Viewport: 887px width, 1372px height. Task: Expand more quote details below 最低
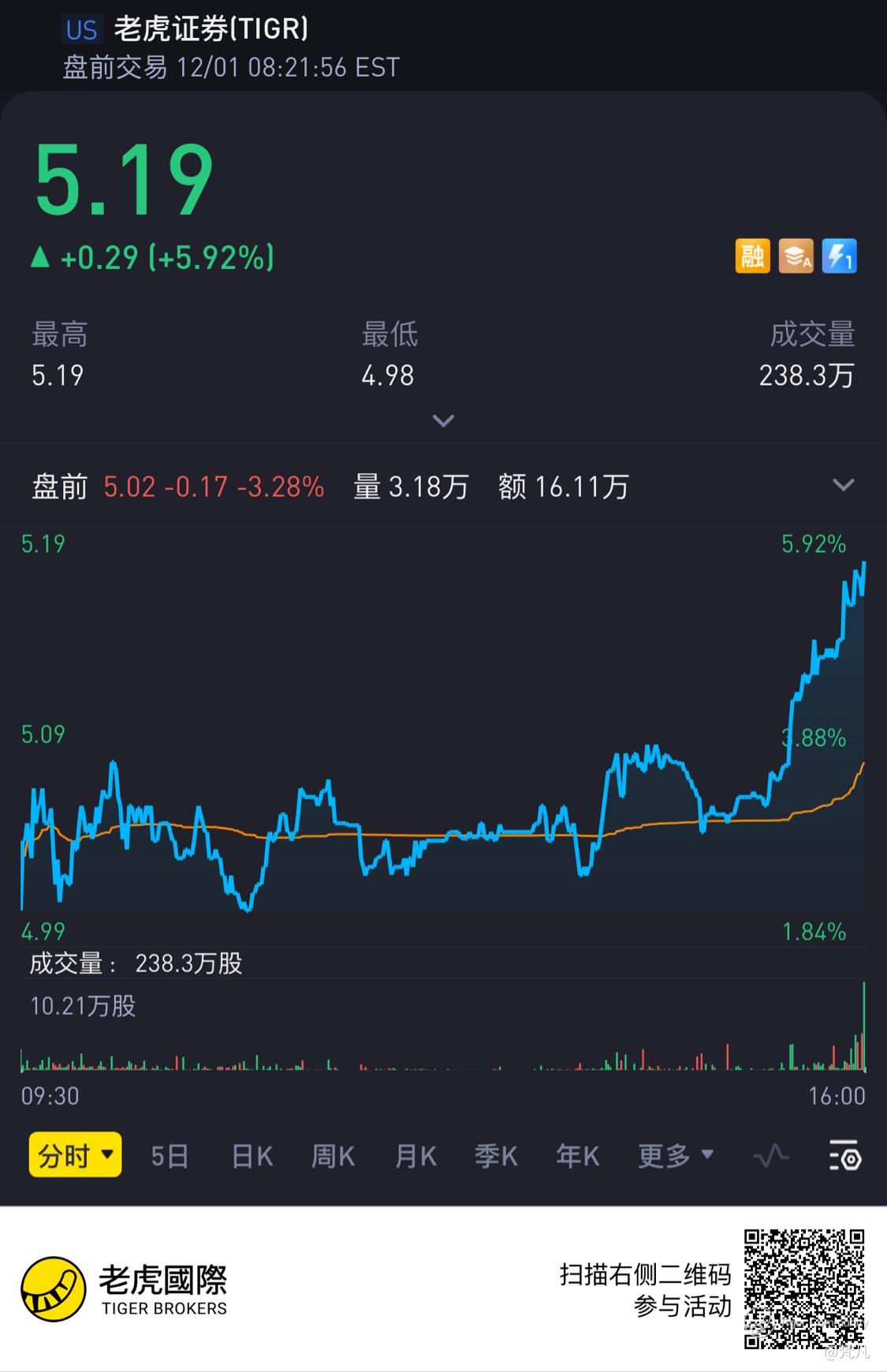443,420
